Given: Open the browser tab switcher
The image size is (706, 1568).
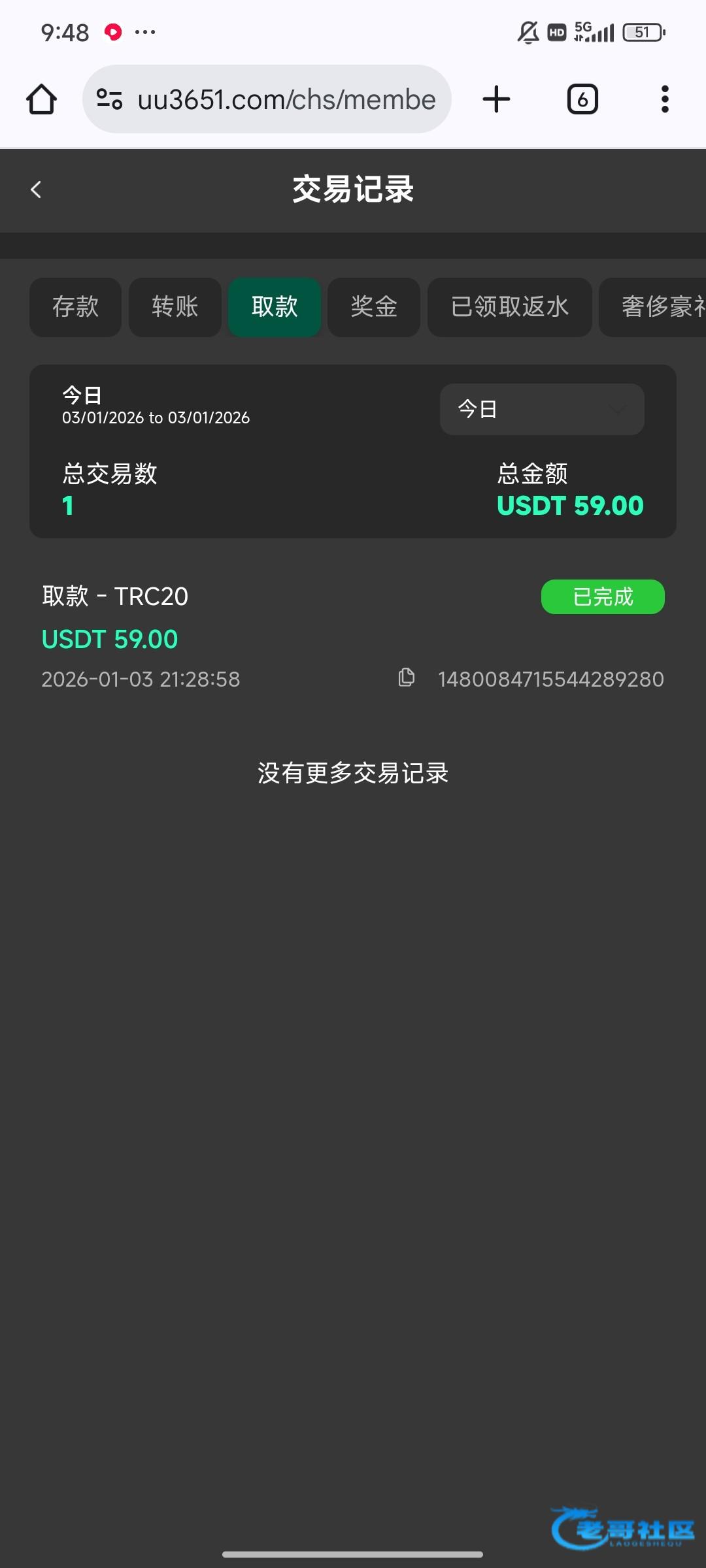Looking at the screenshot, I should [582, 99].
